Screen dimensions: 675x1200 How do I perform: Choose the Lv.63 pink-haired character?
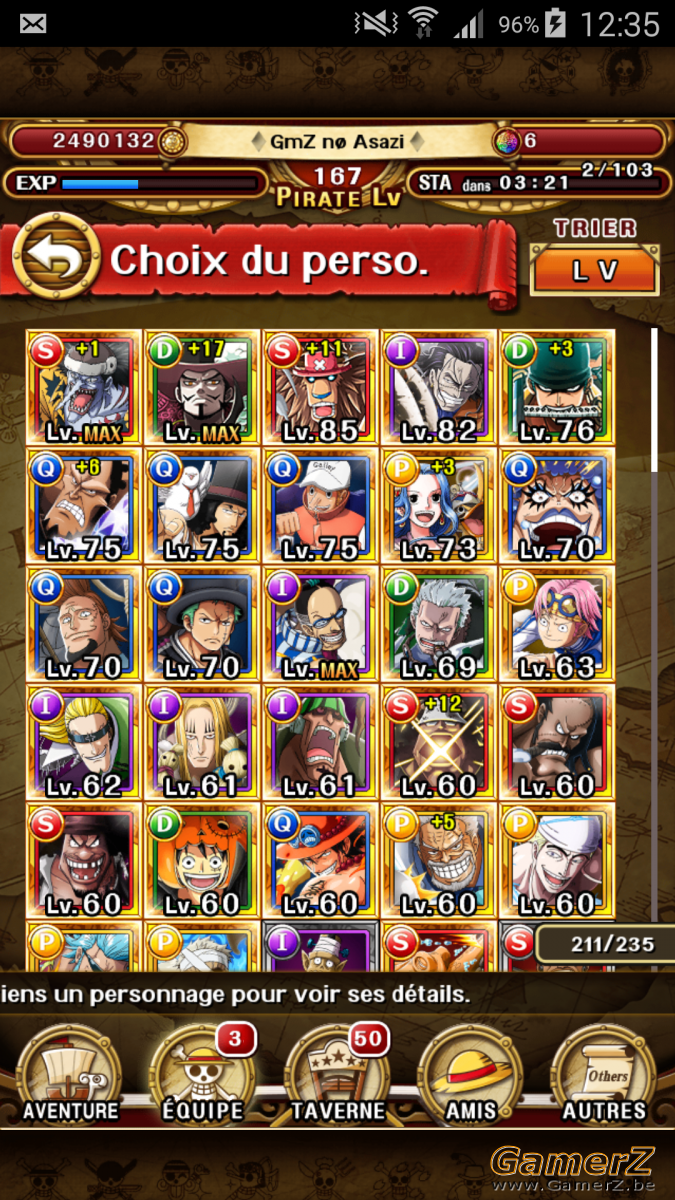(x=557, y=624)
